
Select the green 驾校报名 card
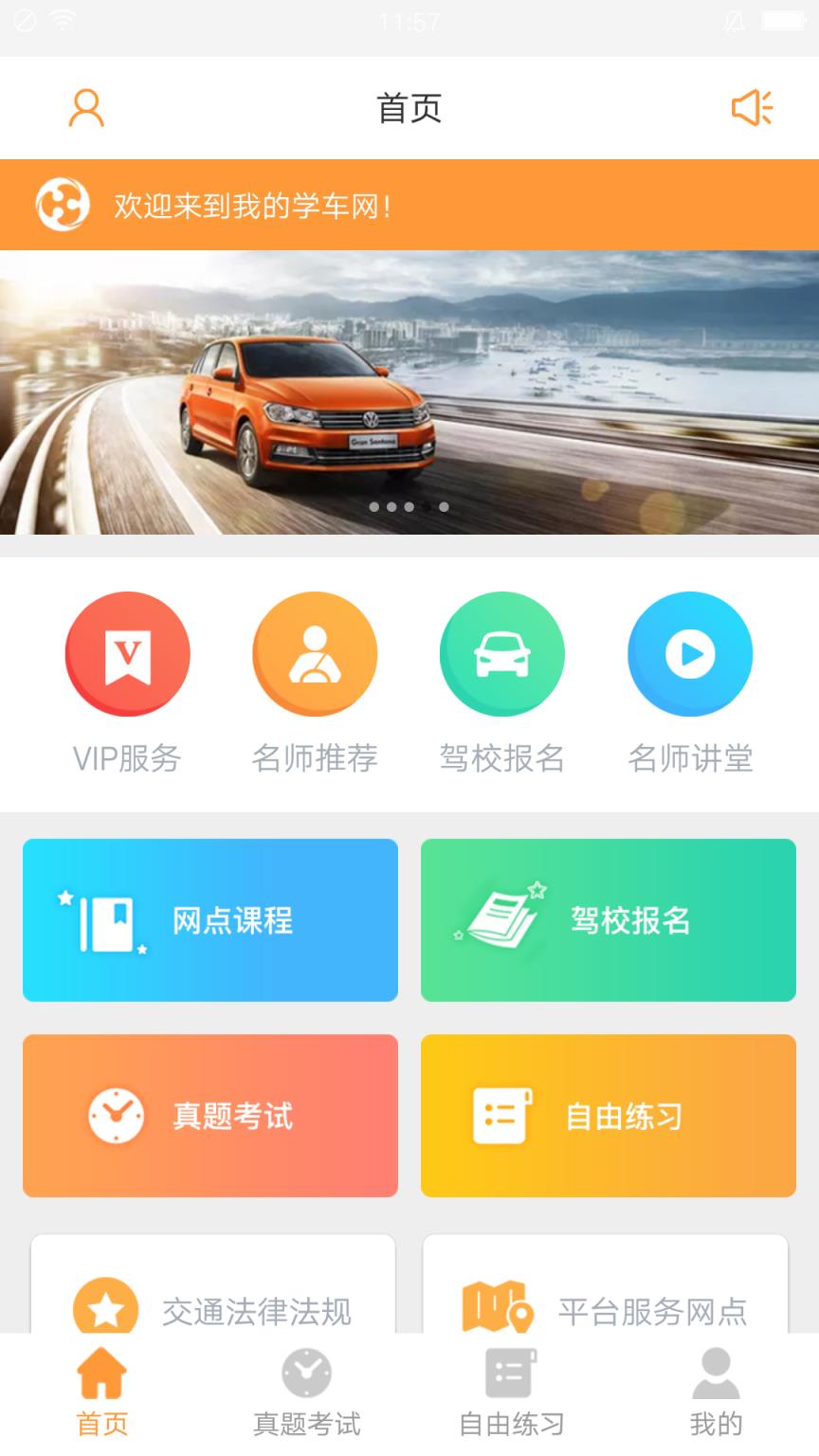coord(608,919)
